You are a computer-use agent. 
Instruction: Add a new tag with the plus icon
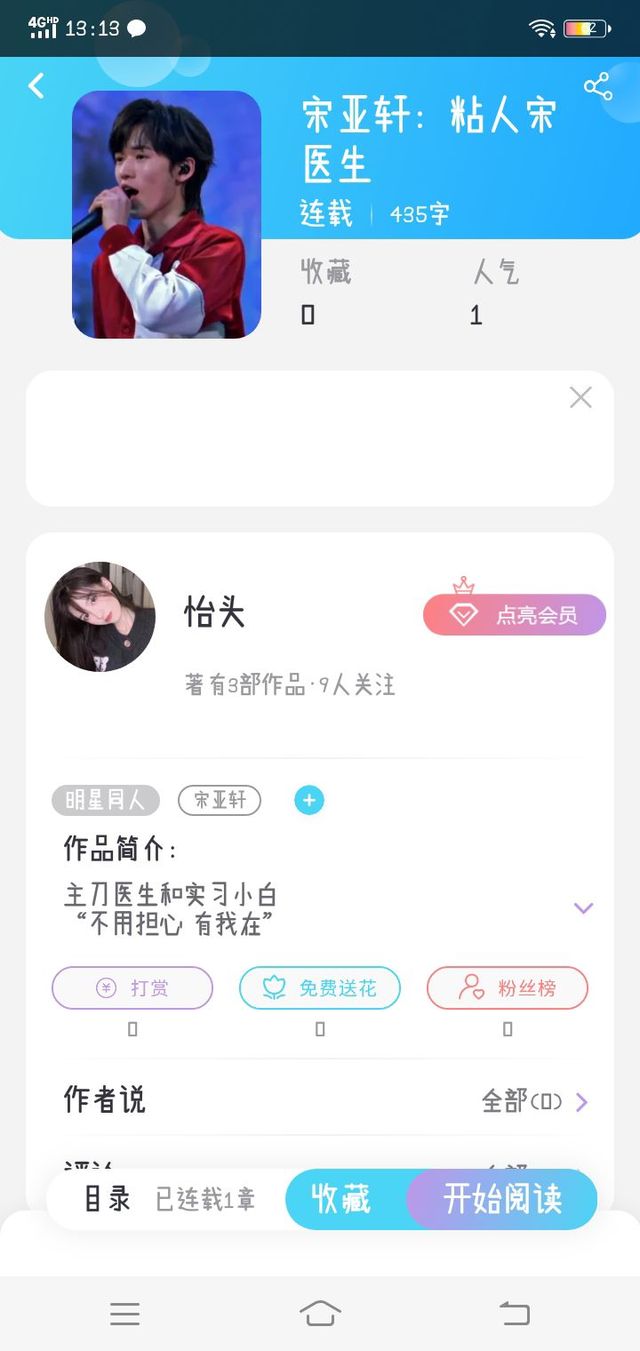point(309,800)
